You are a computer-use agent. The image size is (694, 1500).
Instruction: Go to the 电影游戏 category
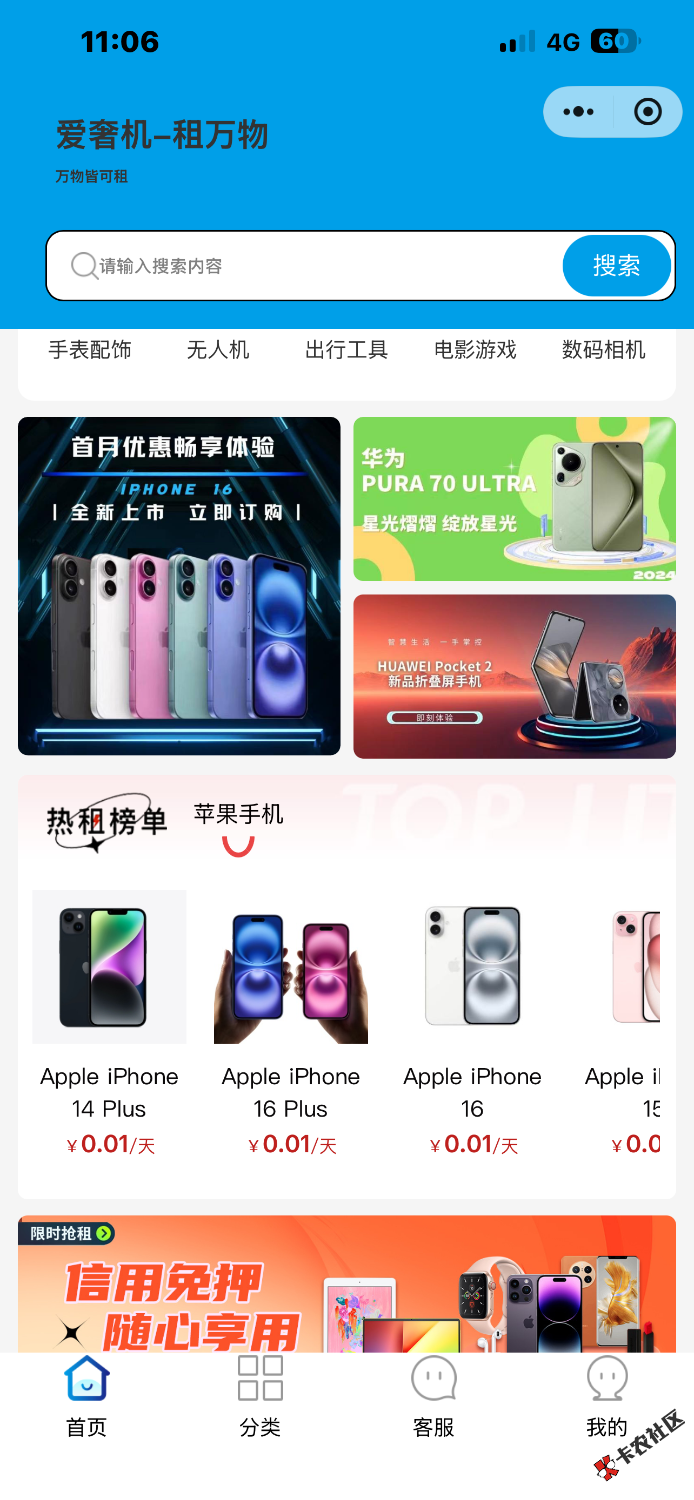pyautogui.click(x=475, y=350)
